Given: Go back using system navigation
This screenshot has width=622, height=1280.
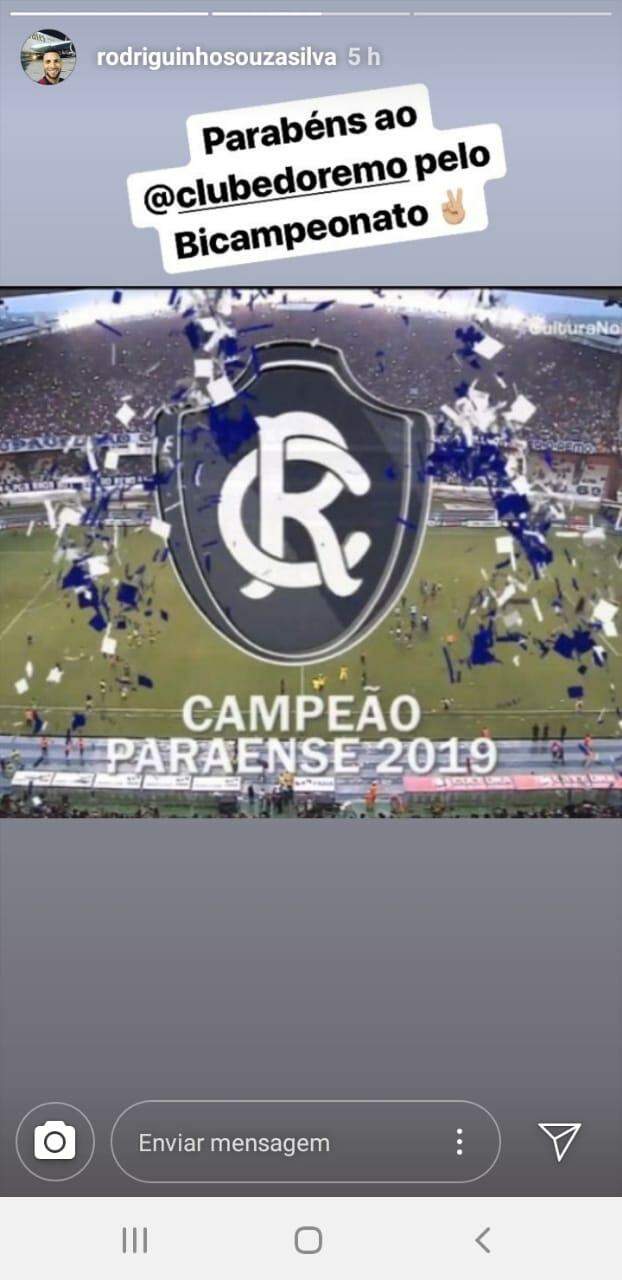Looking at the screenshot, I should [482, 1241].
